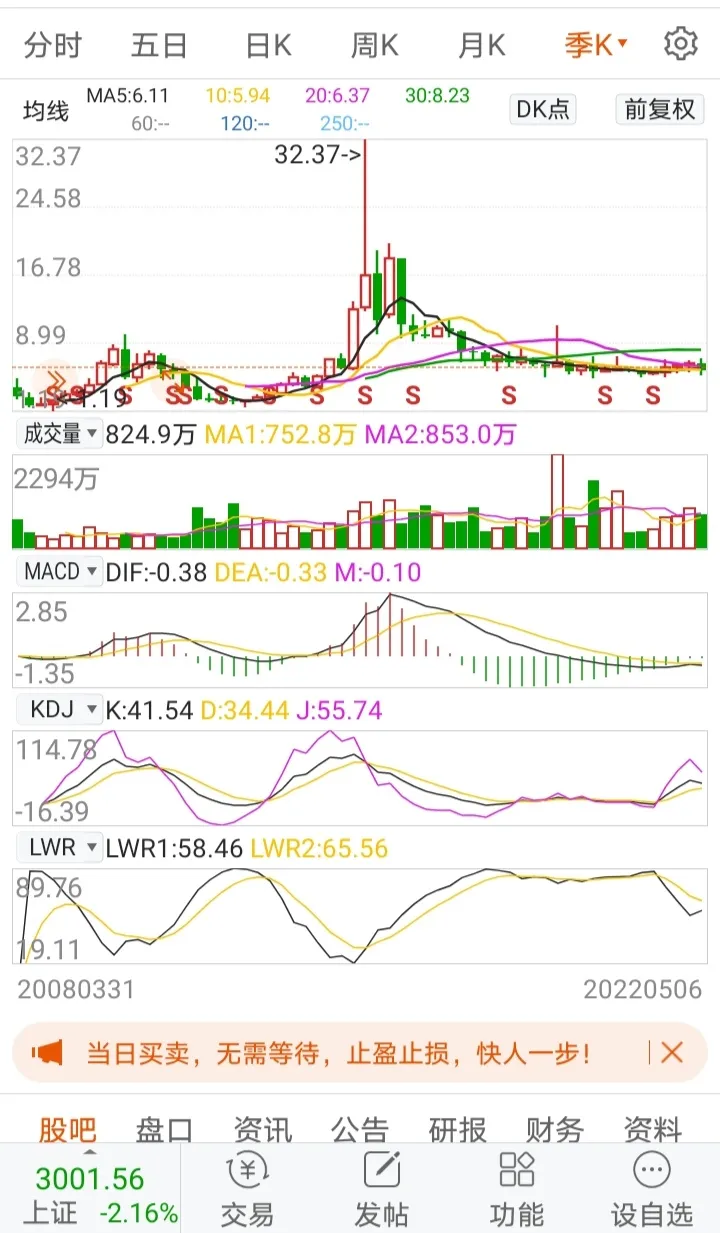View the 资讯 news tab
720x1233 pixels.
pyautogui.click(x=262, y=1130)
